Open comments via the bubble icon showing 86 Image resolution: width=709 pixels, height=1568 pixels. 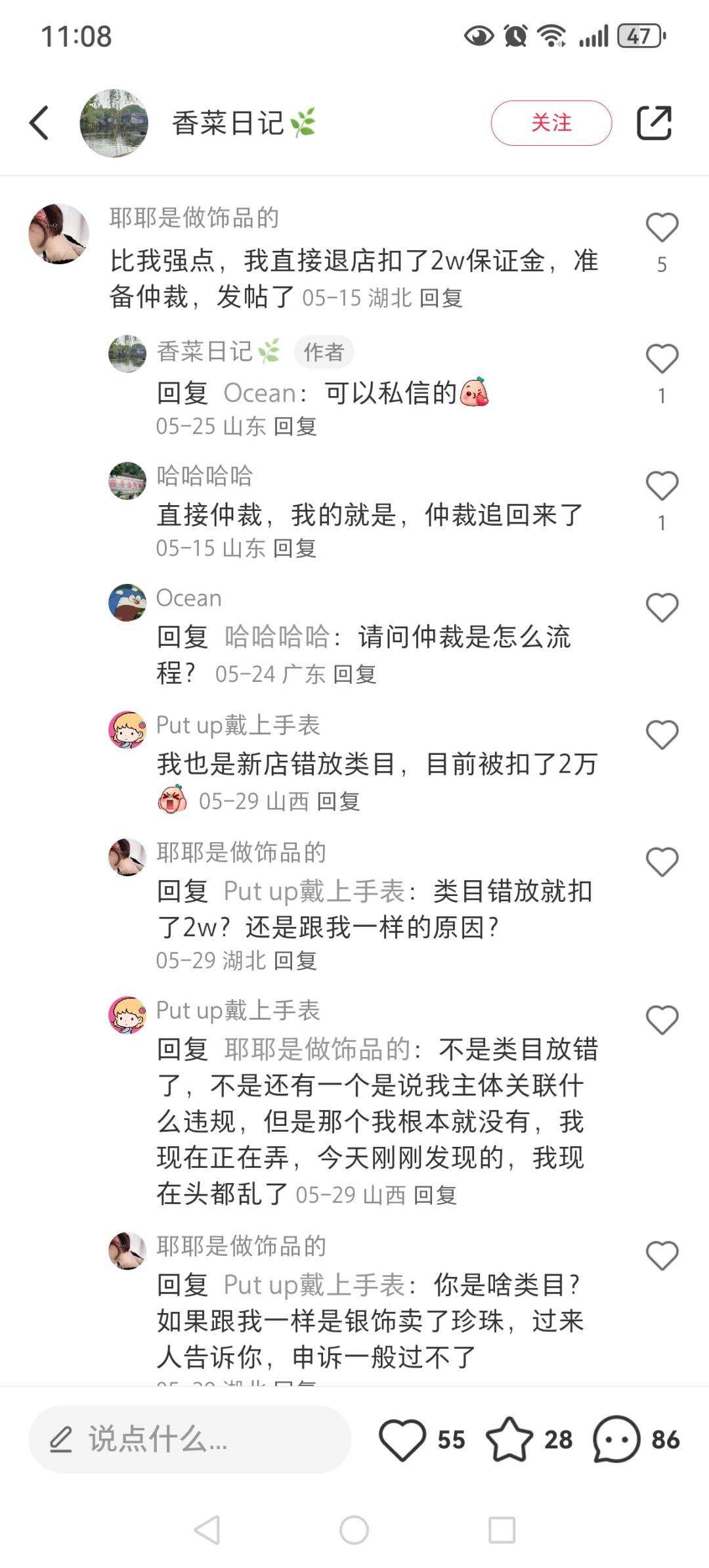(616, 1439)
